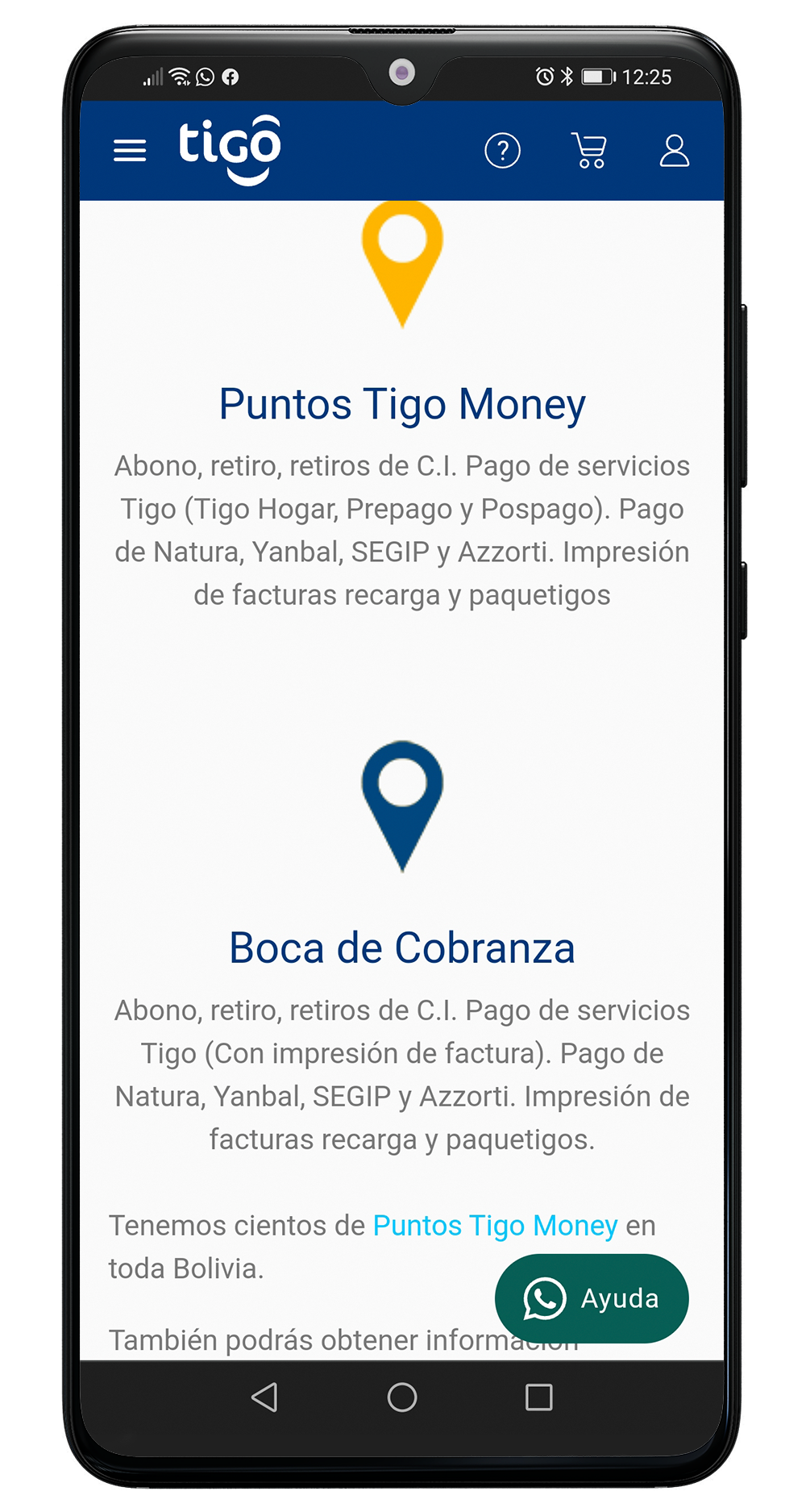
Task: Open the help question mark icon
Action: click(x=502, y=151)
